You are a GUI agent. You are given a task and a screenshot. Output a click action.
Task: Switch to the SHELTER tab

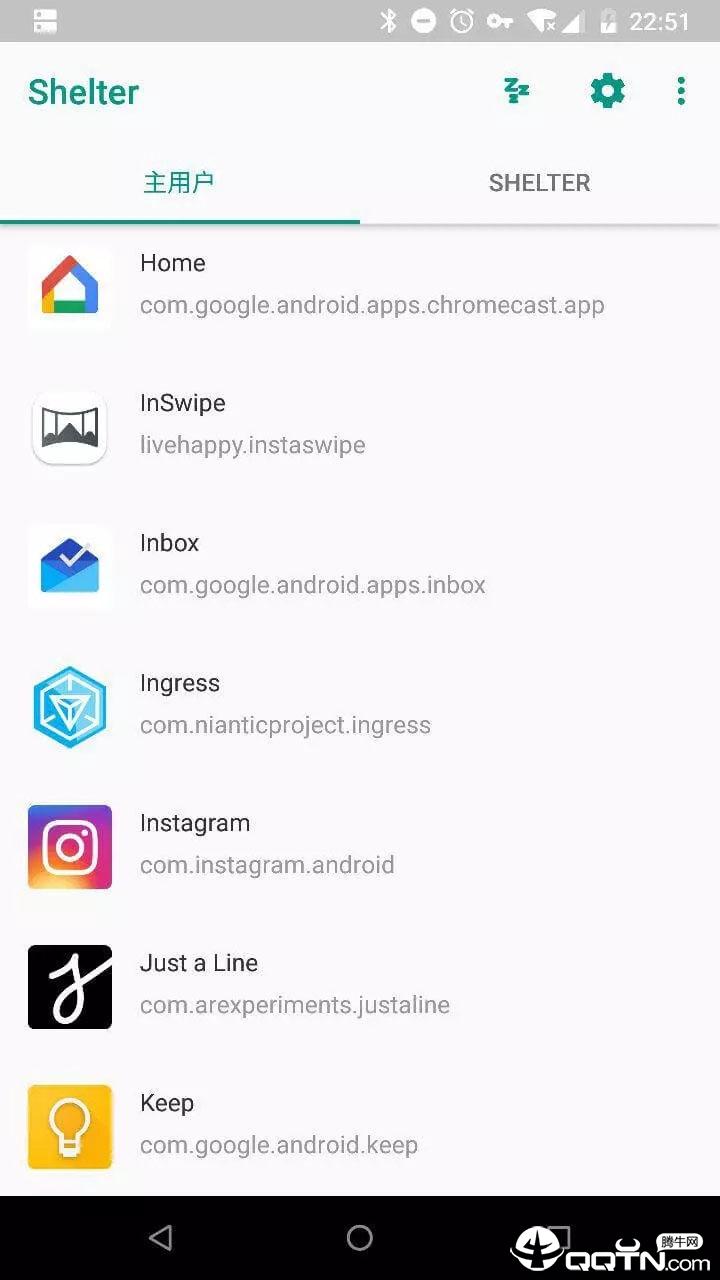539,183
